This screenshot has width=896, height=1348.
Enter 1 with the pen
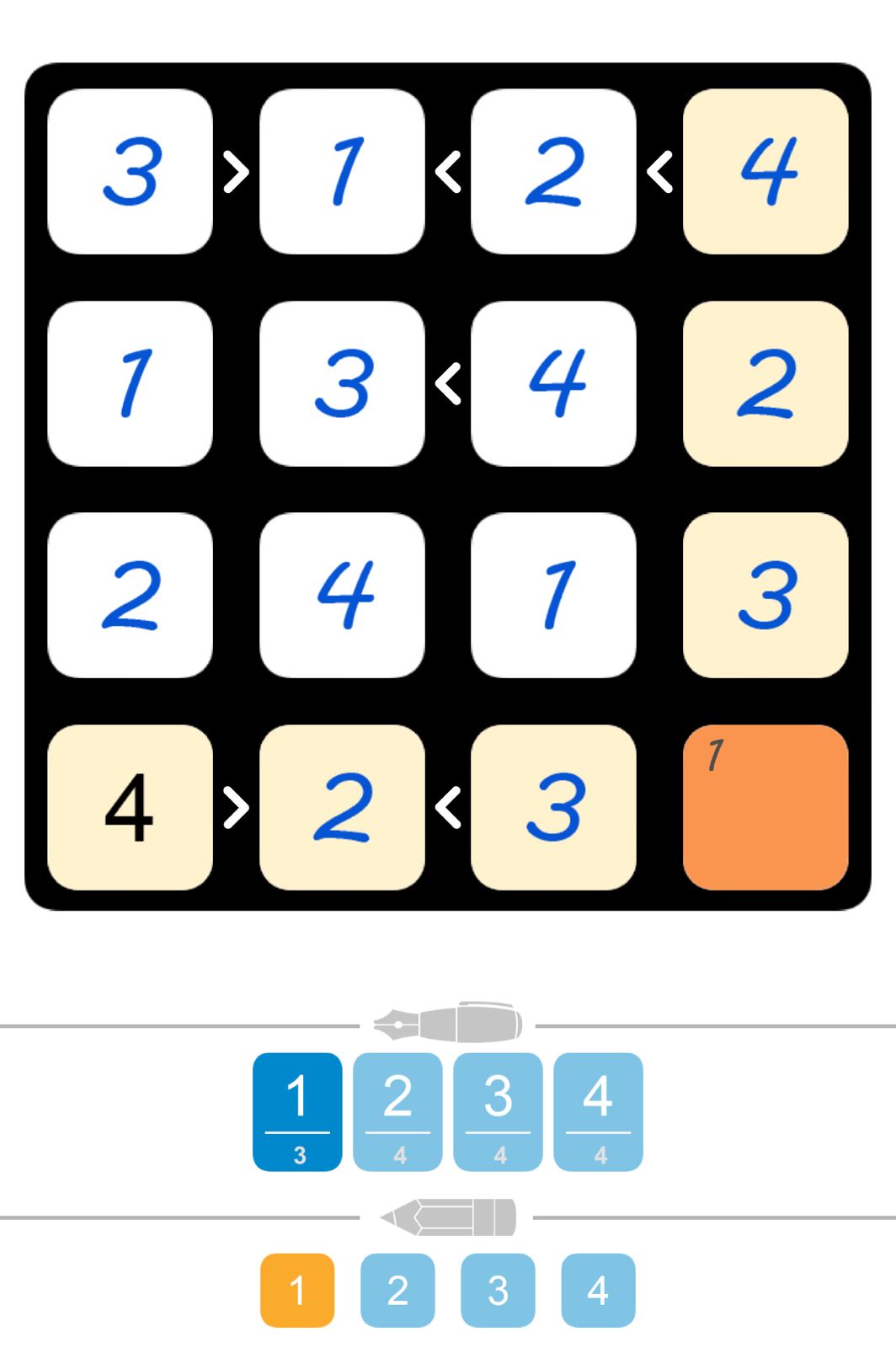tap(297, 1110)
